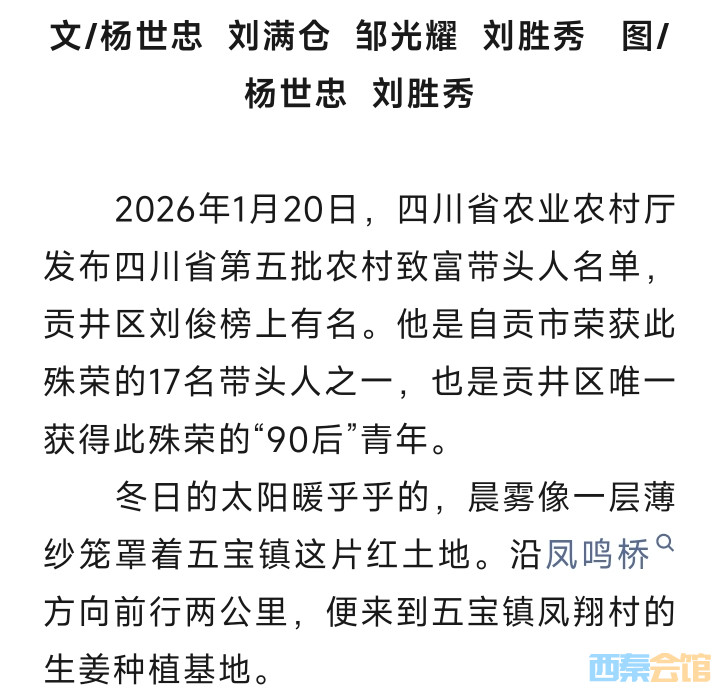Open the 凤鸣桥 search link
This screenshot has width=720, height=690.
(598, 554)
